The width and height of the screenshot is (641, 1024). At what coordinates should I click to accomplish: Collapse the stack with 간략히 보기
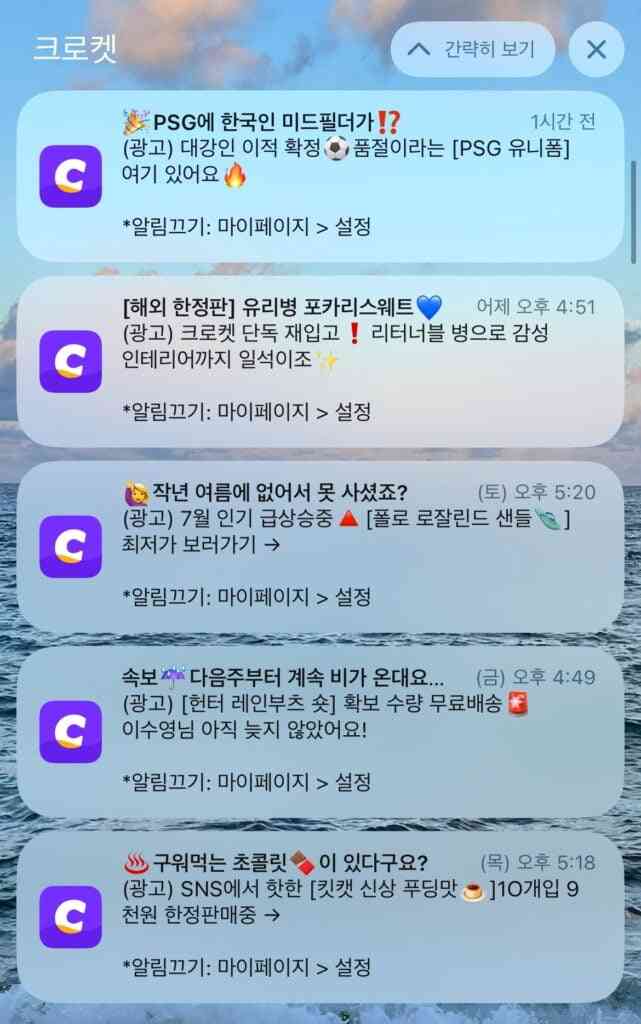pos(472,49)
